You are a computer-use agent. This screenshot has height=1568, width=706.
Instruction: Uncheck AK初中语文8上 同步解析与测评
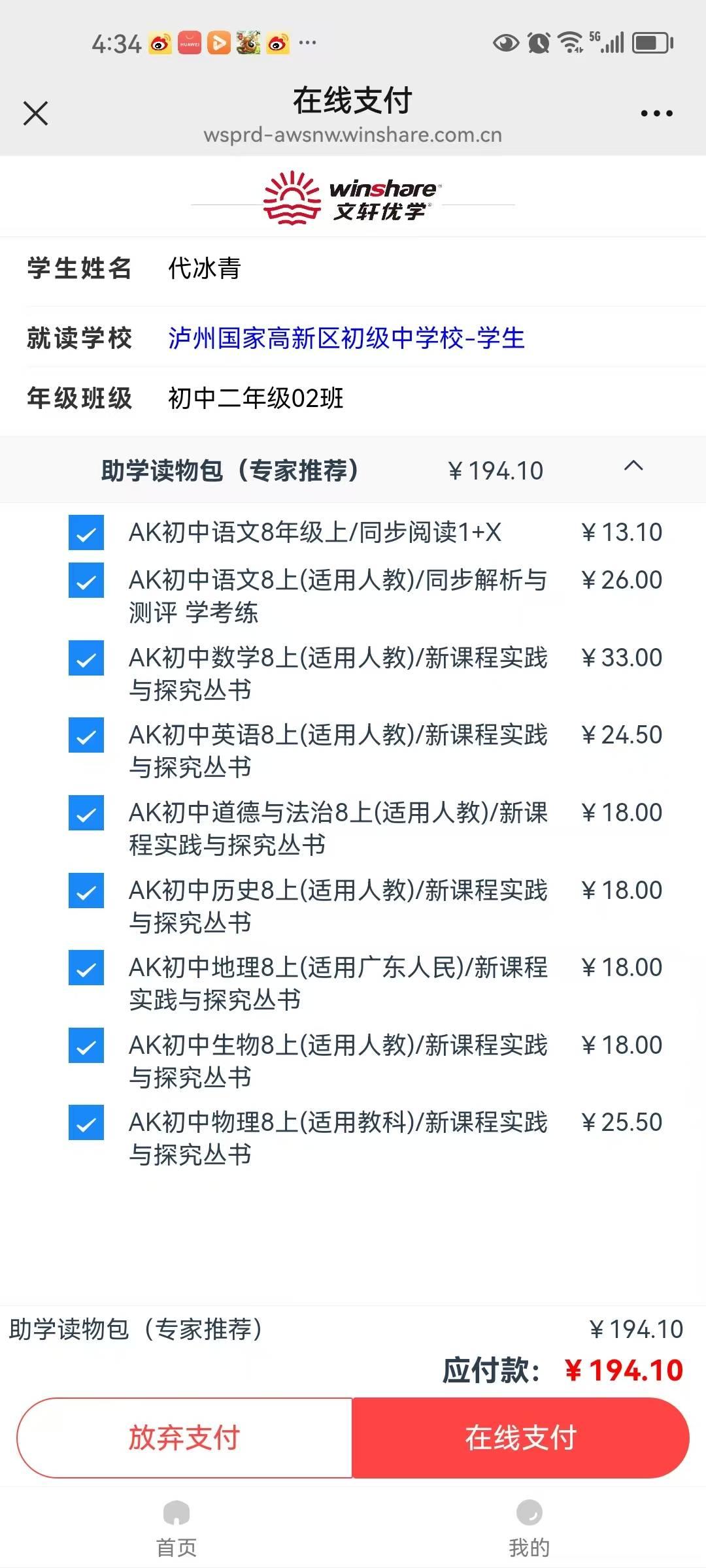coord(86,581)
